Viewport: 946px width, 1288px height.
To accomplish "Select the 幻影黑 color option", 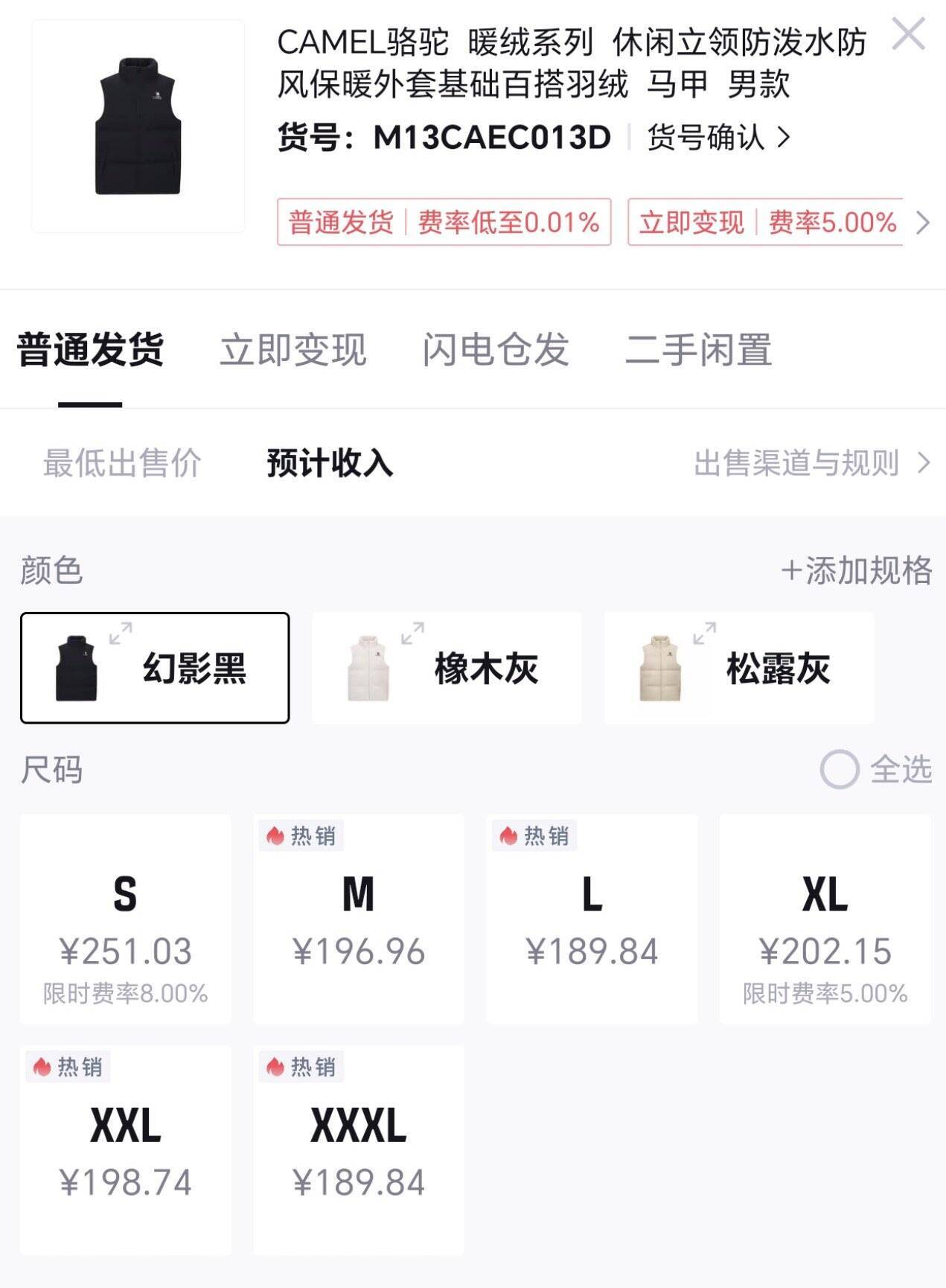I will pos(155,668).
